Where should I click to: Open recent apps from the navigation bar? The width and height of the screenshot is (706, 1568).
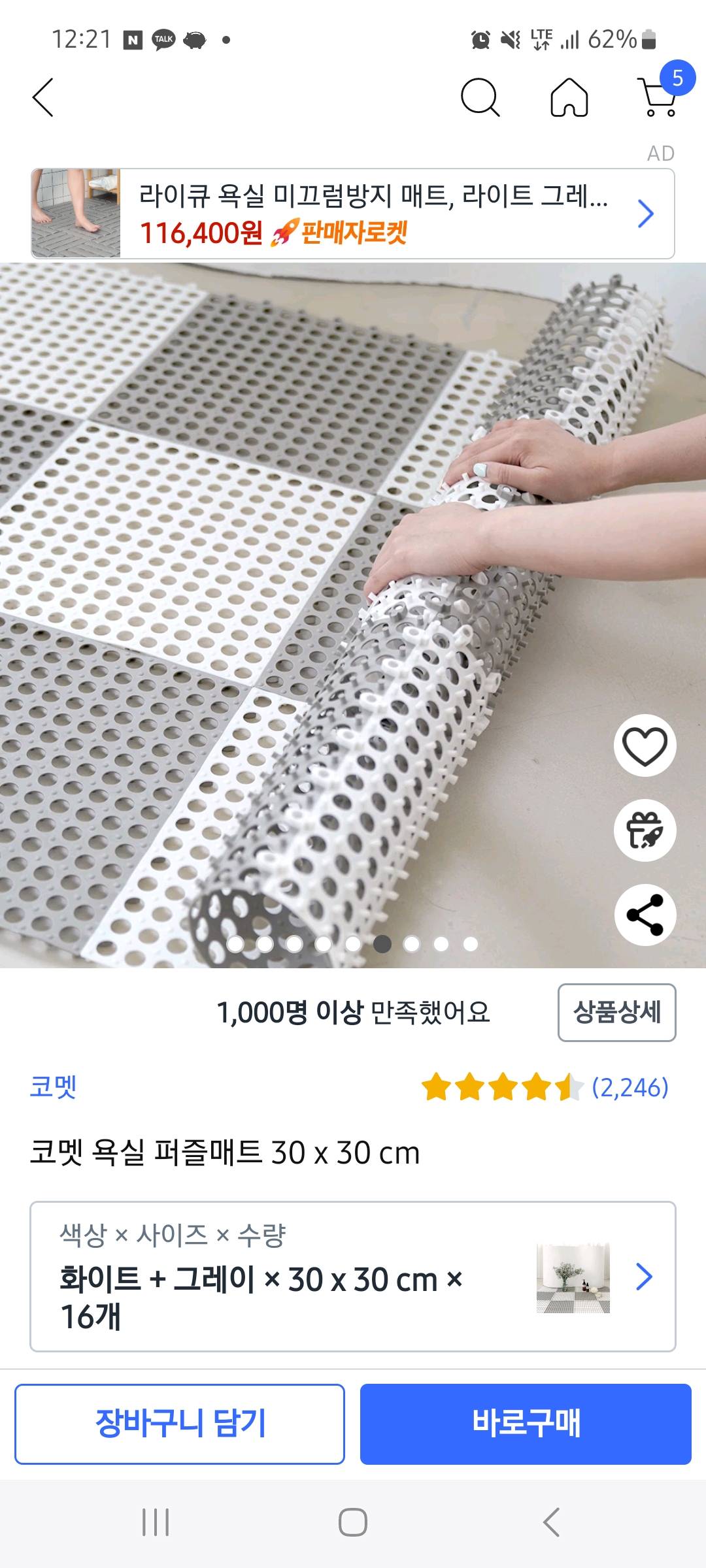pos(156,1522)
